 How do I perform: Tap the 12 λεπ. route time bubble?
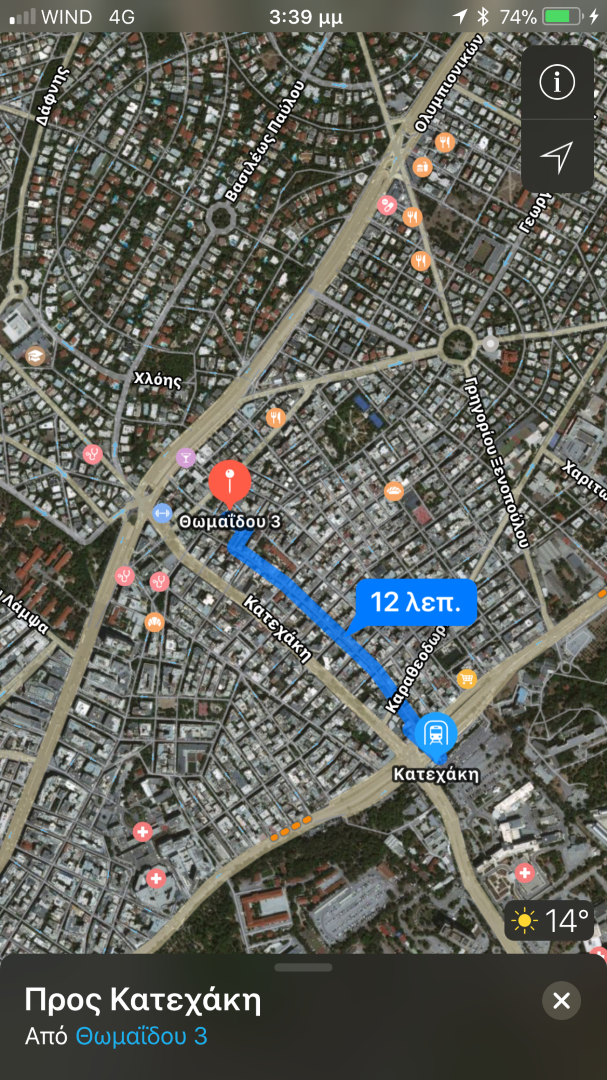pos(417,603)
